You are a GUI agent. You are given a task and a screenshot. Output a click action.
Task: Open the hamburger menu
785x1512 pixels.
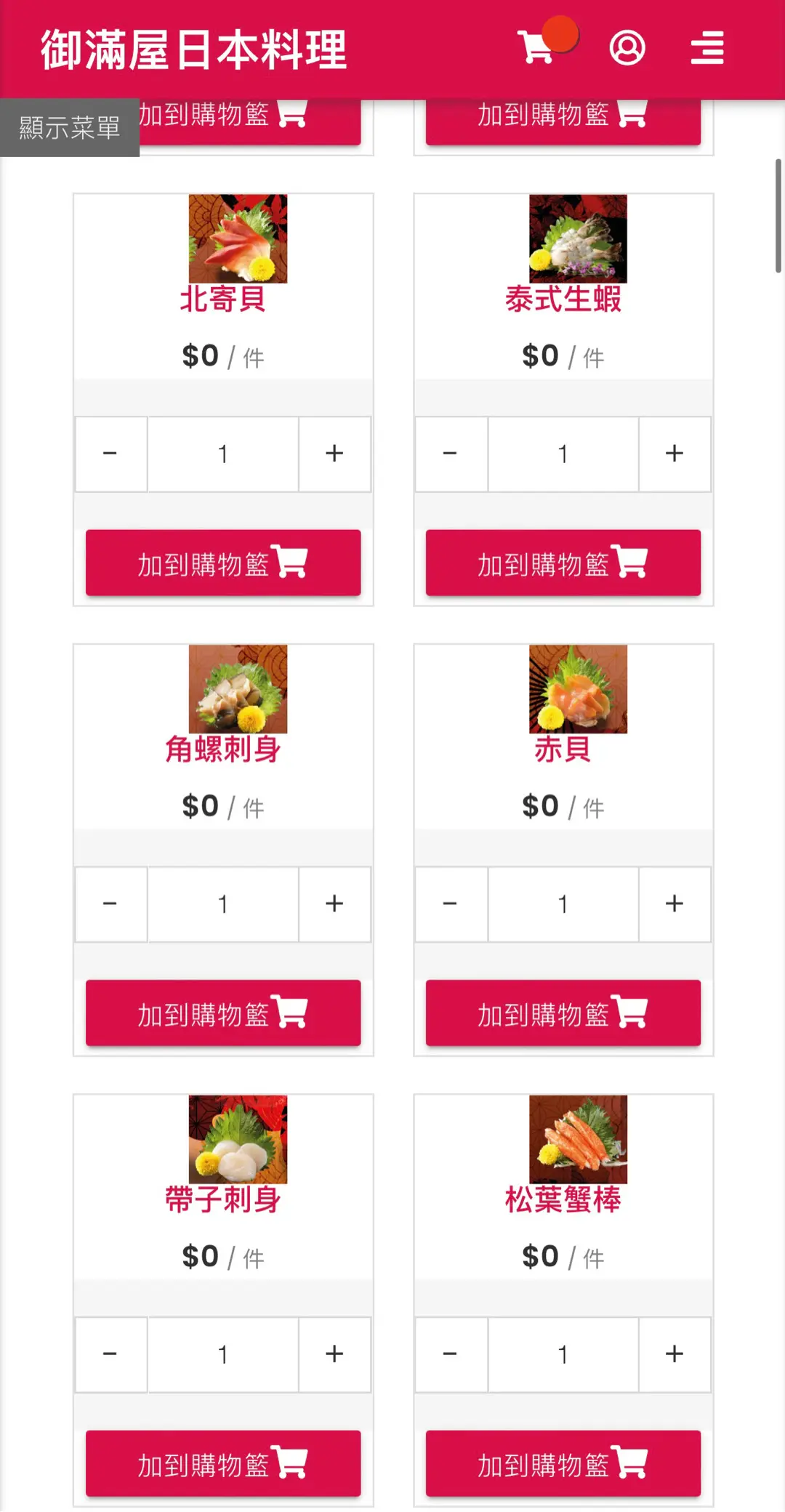(706, 48)
